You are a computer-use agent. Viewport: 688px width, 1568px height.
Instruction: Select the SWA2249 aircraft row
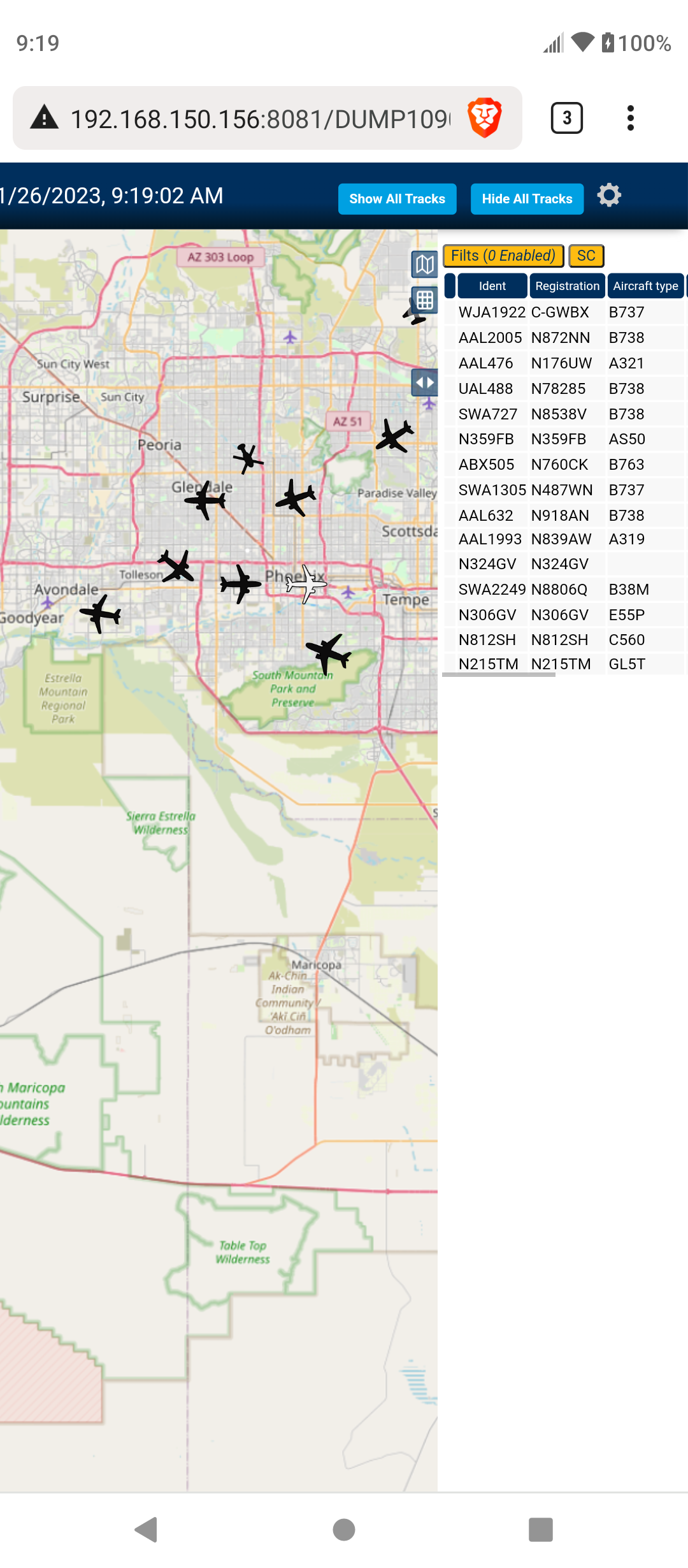564,590
